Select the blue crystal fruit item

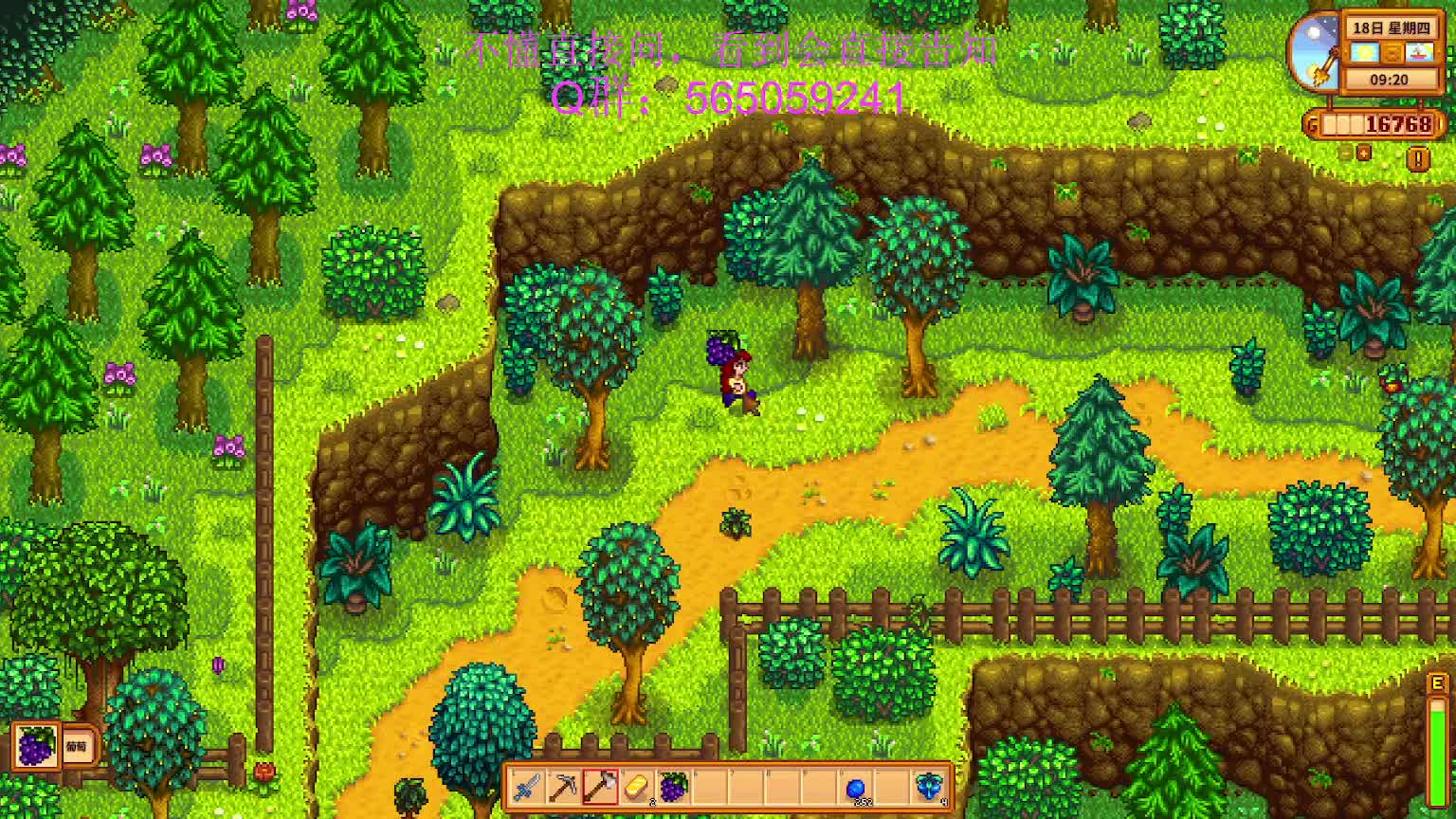929,787
